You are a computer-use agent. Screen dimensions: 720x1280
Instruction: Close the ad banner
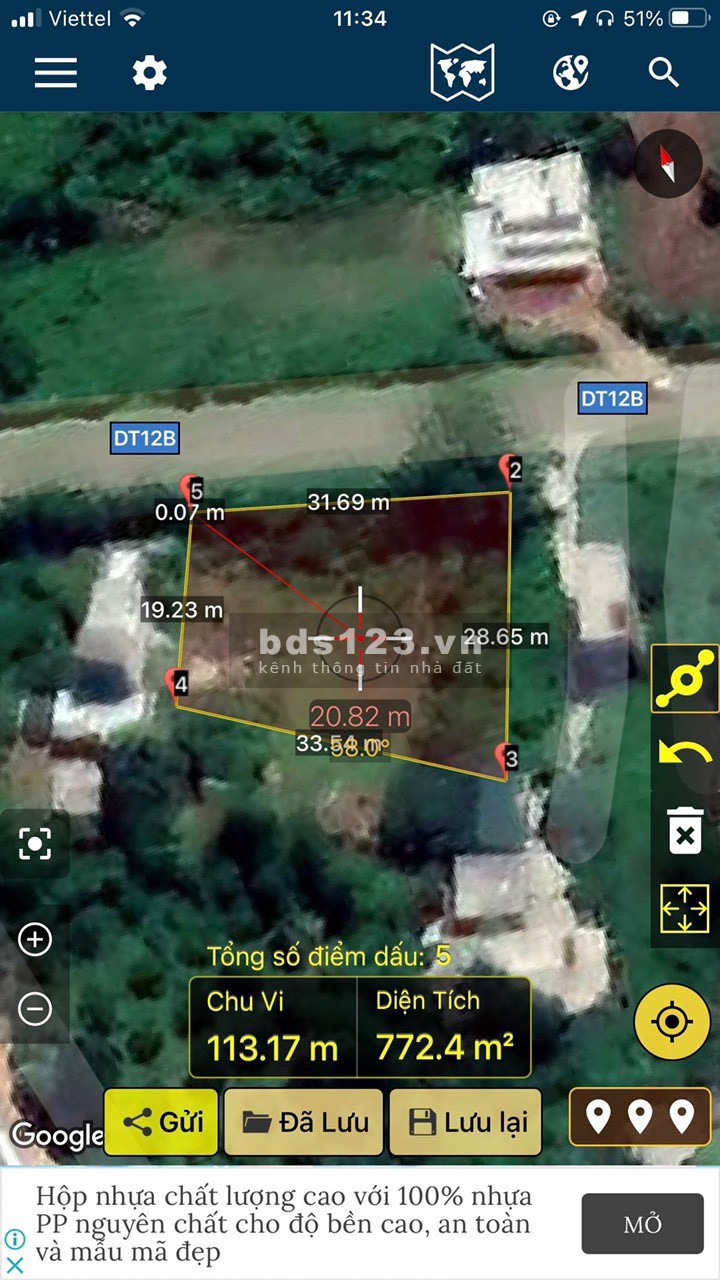click(x=15, y=1265)
